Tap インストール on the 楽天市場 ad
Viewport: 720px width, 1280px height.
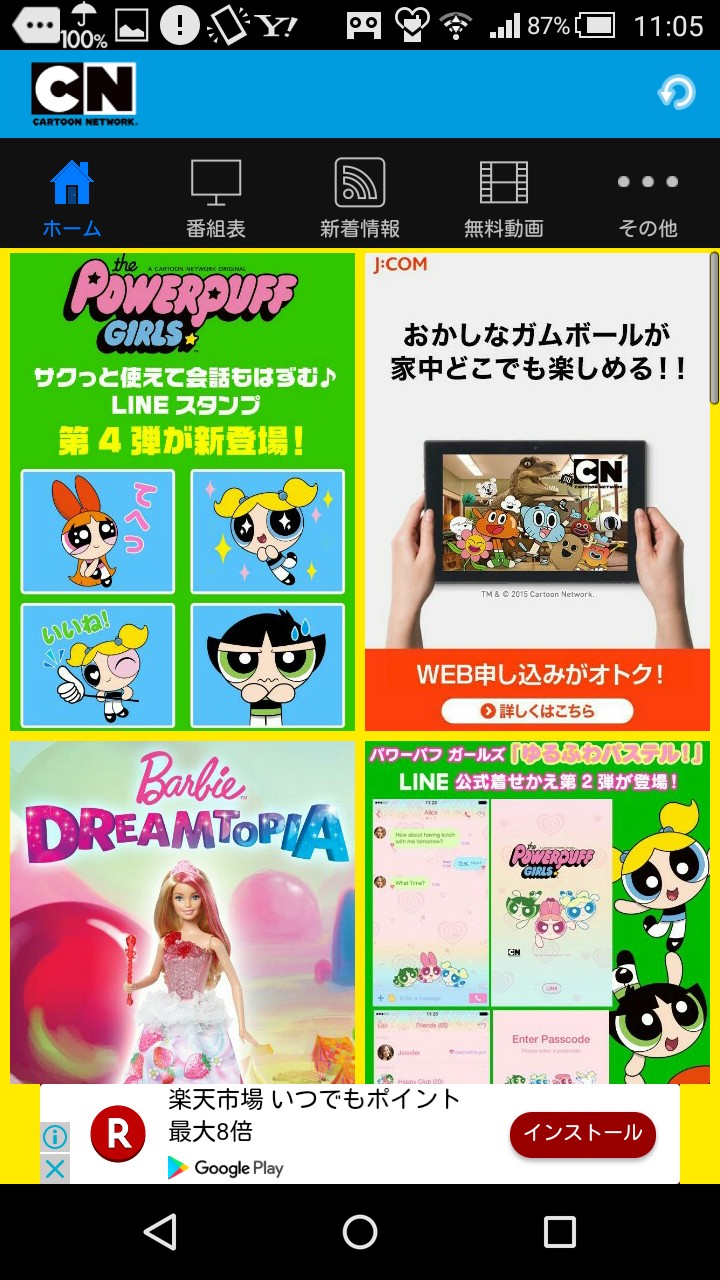583,1134
